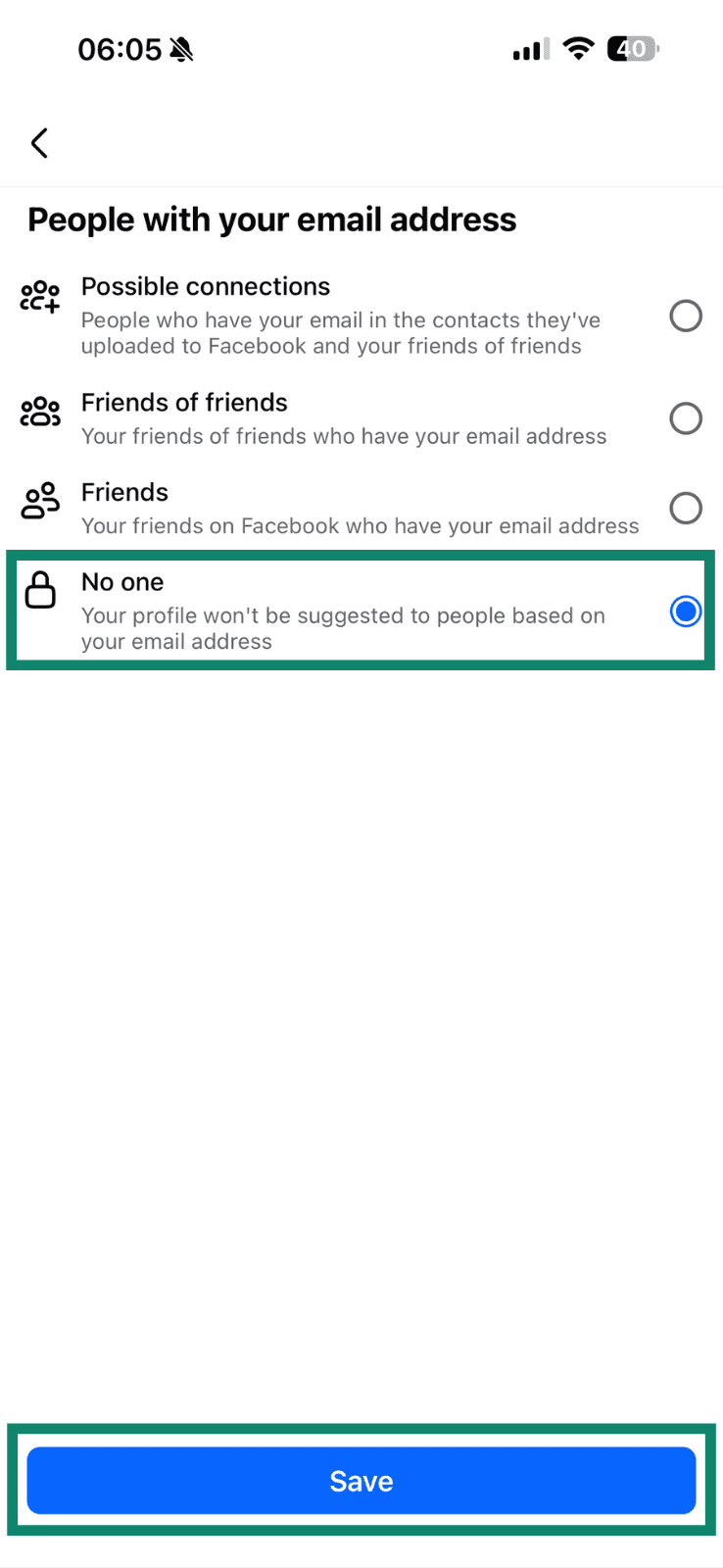Click the Possible connections person-plus icon
The width and height of the screenshot is (723, 1568).
39,297
